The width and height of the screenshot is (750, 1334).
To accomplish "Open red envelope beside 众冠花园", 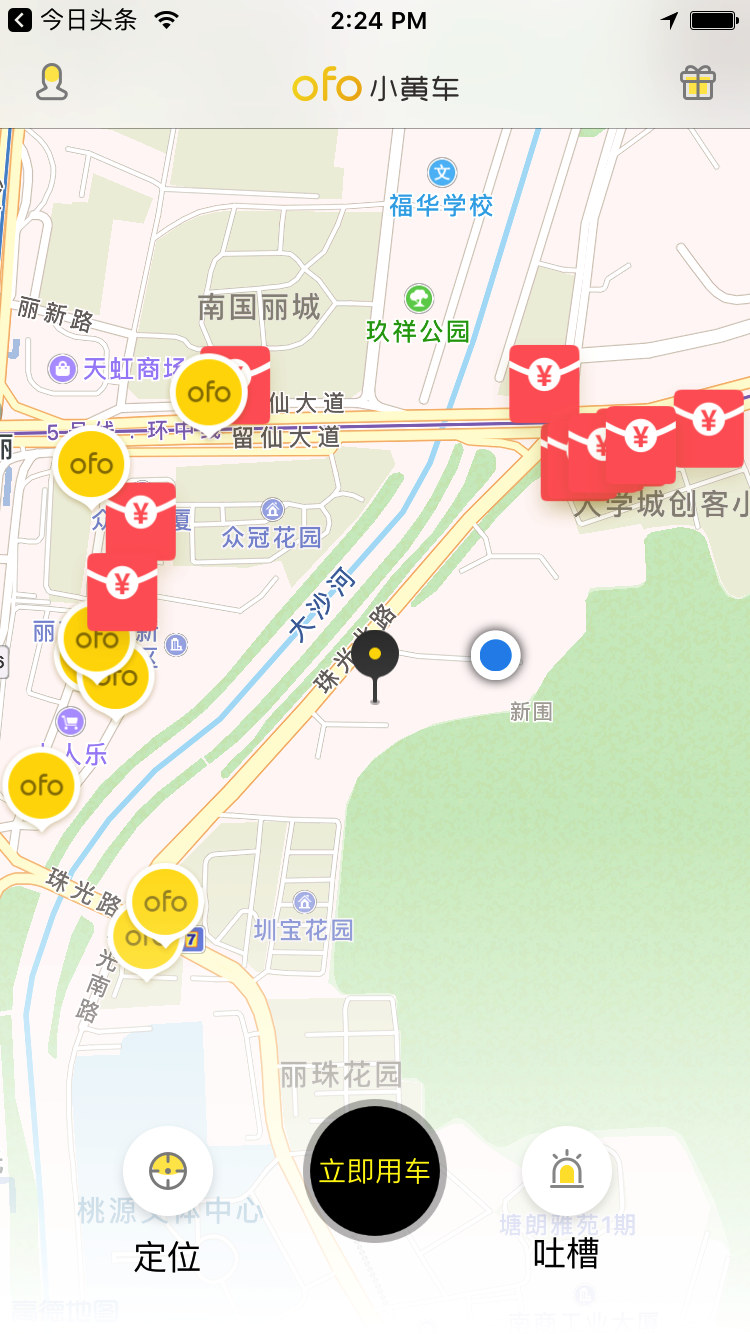I will [140, 520].
